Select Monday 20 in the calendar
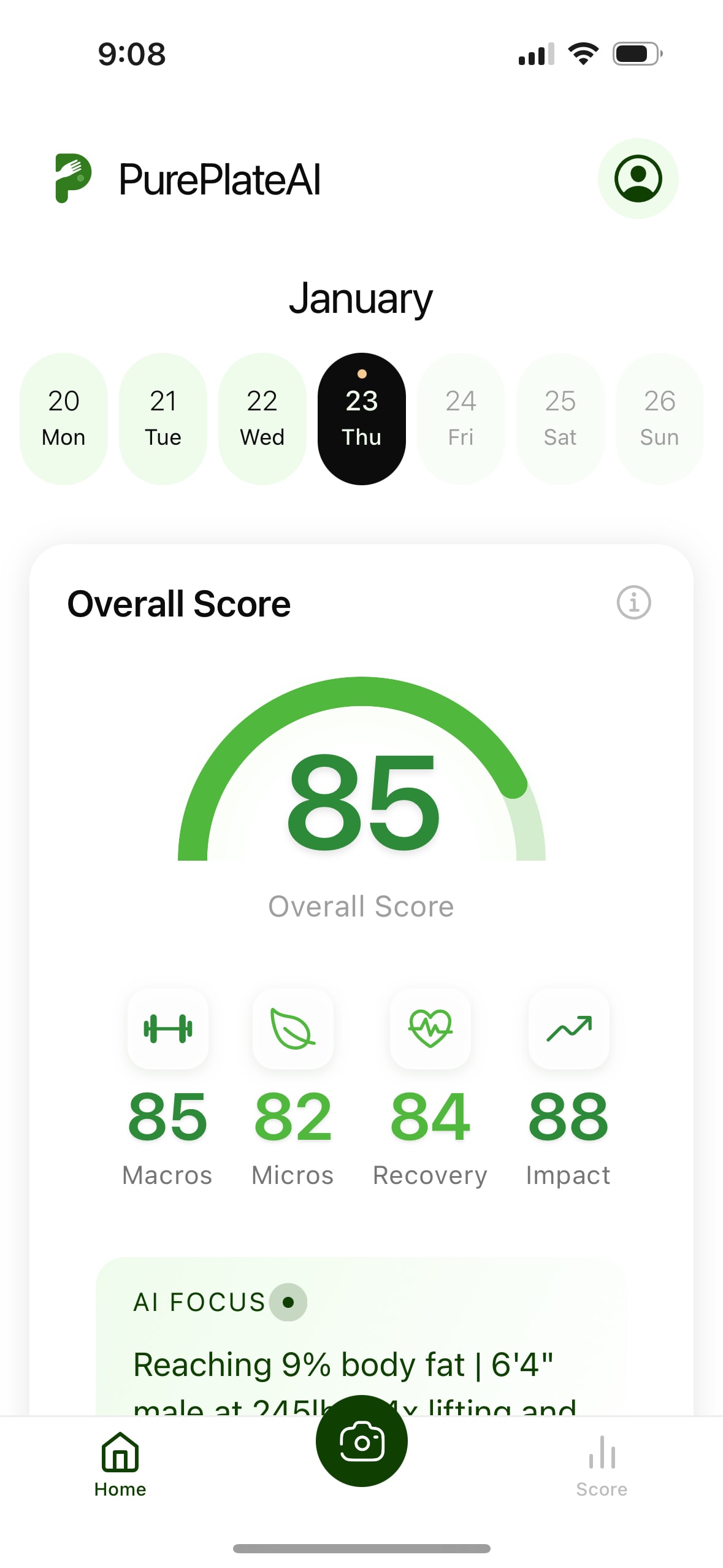This screenshot has width=723, height=1568. tap(64, 418)
